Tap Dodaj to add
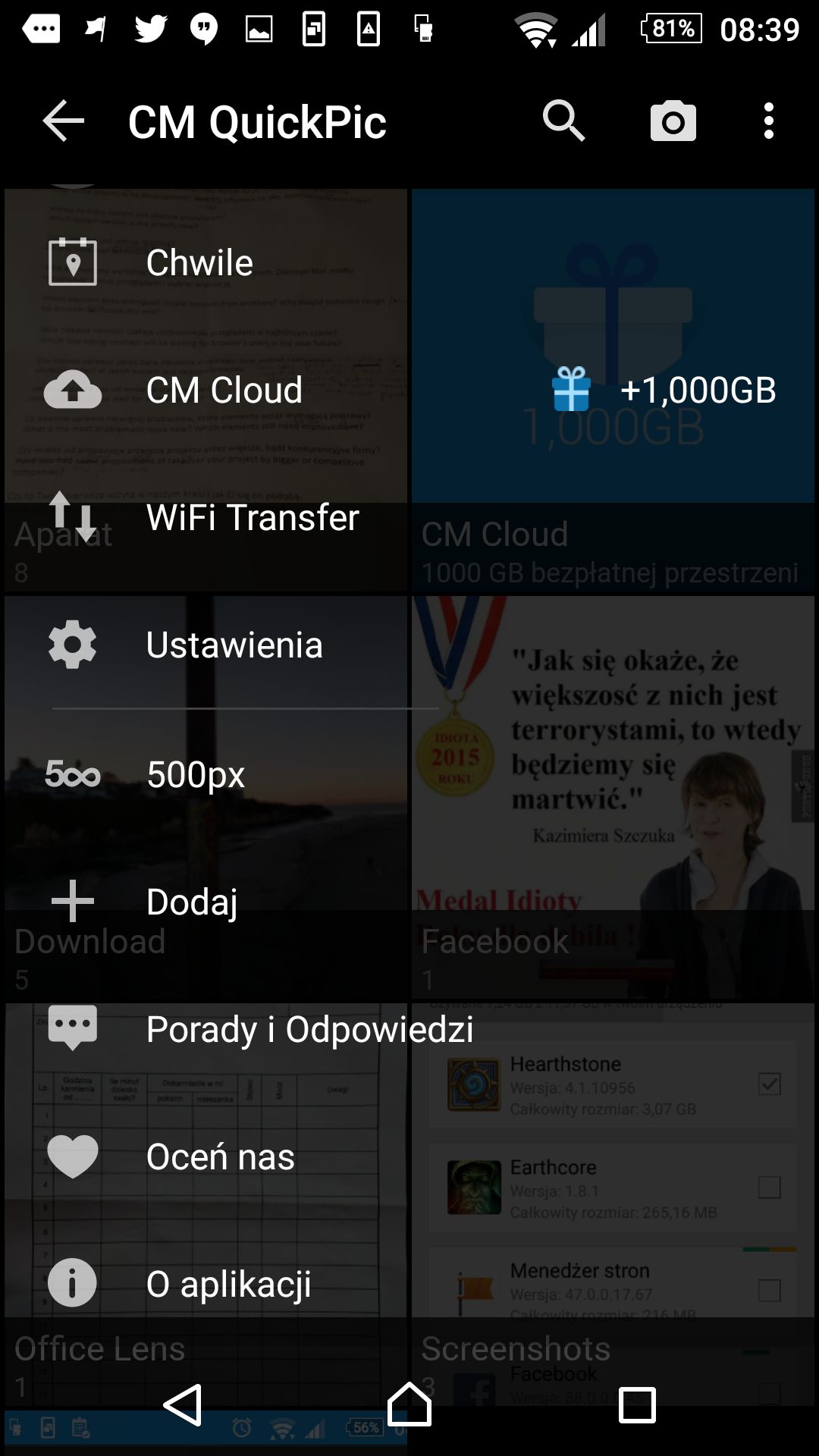Image resolution: width=819 pixels, height=1456 pixels. [409, 902]
